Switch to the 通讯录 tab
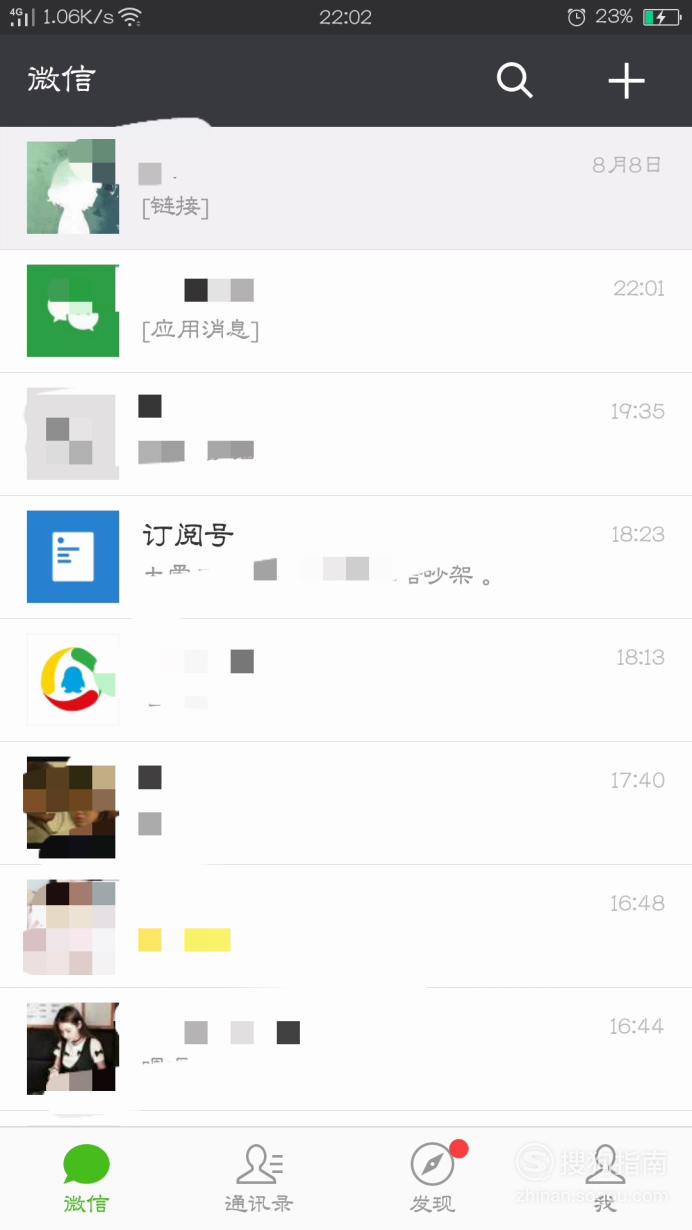The width and height of the screenshot is (692, 1230). 259,1178
